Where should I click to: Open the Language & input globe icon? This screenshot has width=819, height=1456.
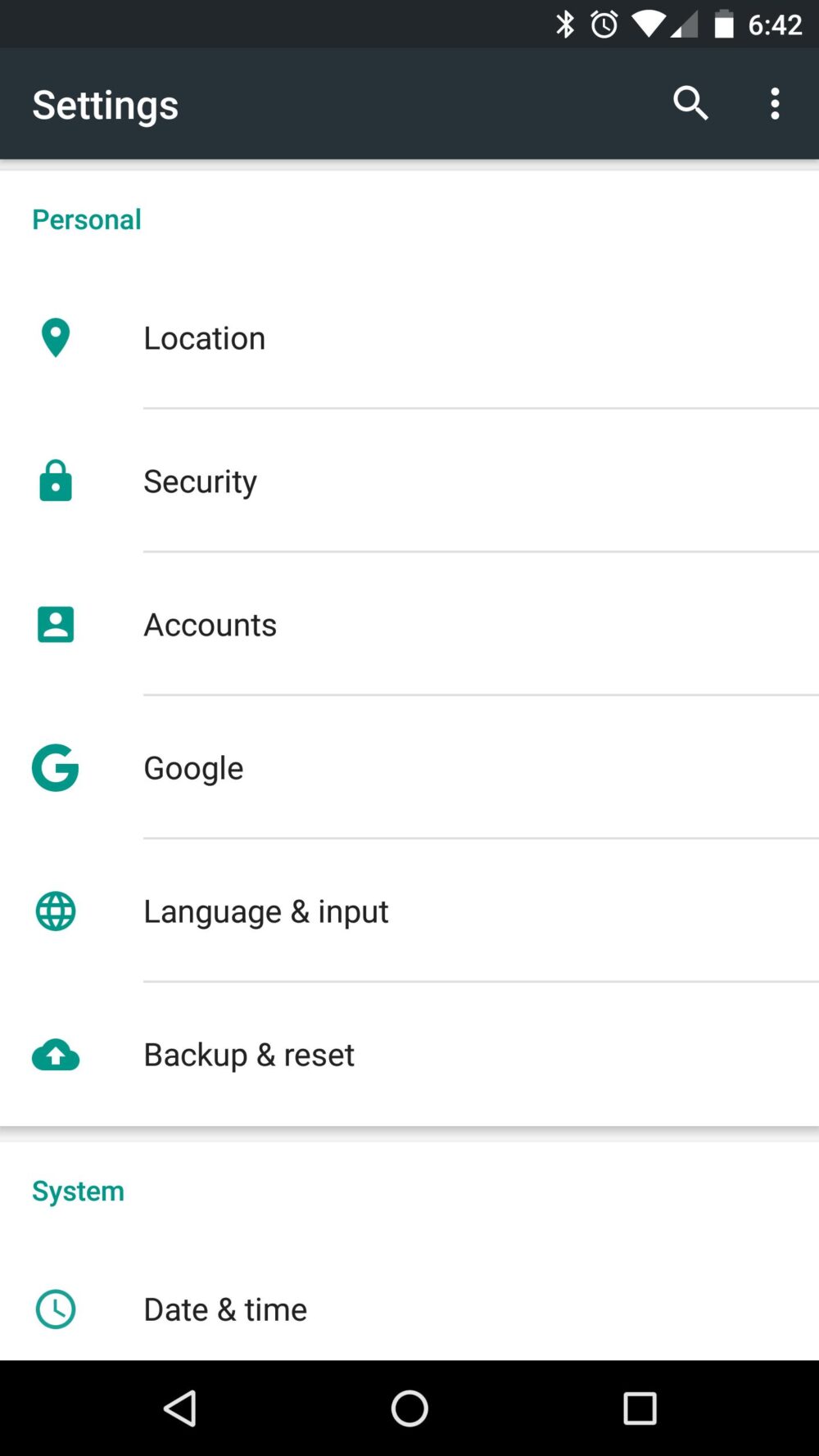pyautogui.click(x=55, y=911)
